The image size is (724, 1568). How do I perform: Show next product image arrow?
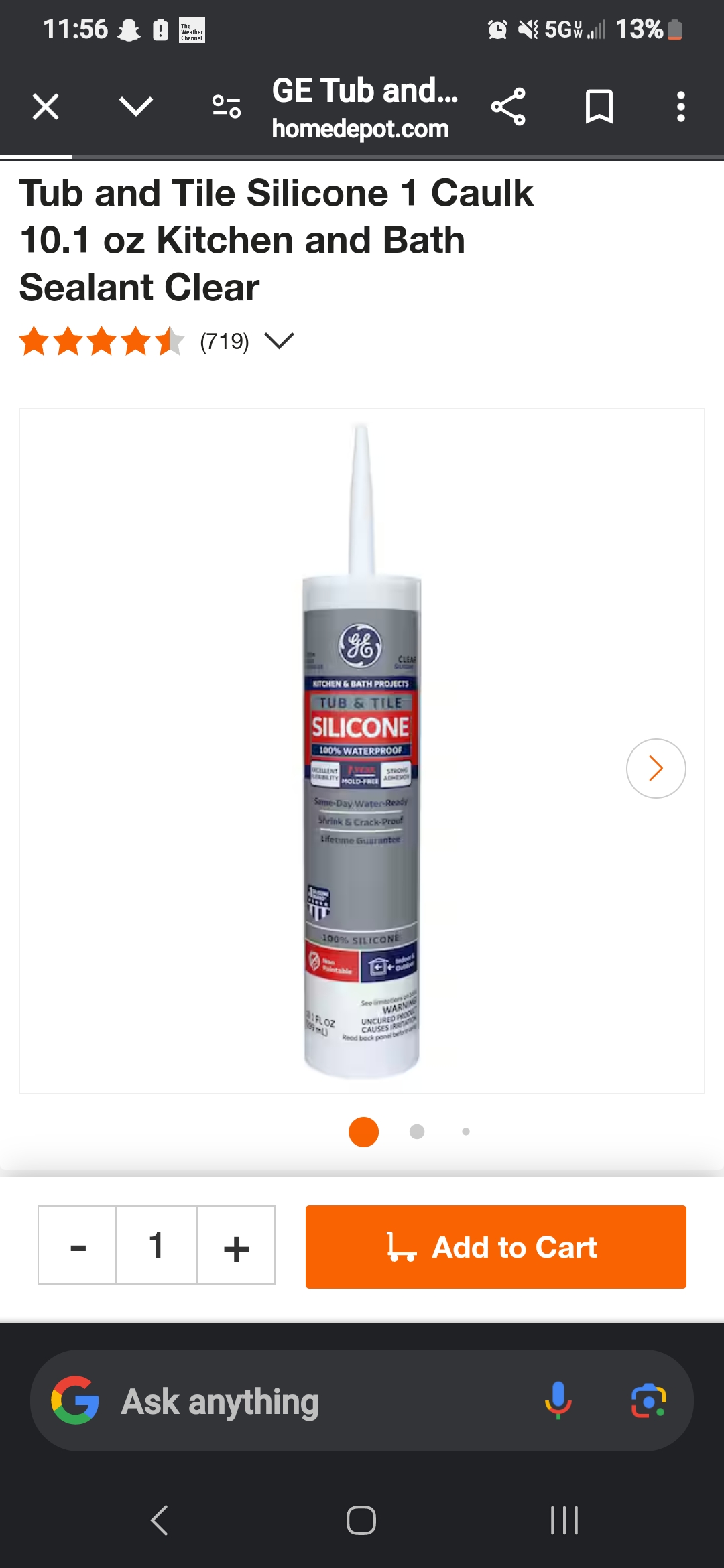656,769
